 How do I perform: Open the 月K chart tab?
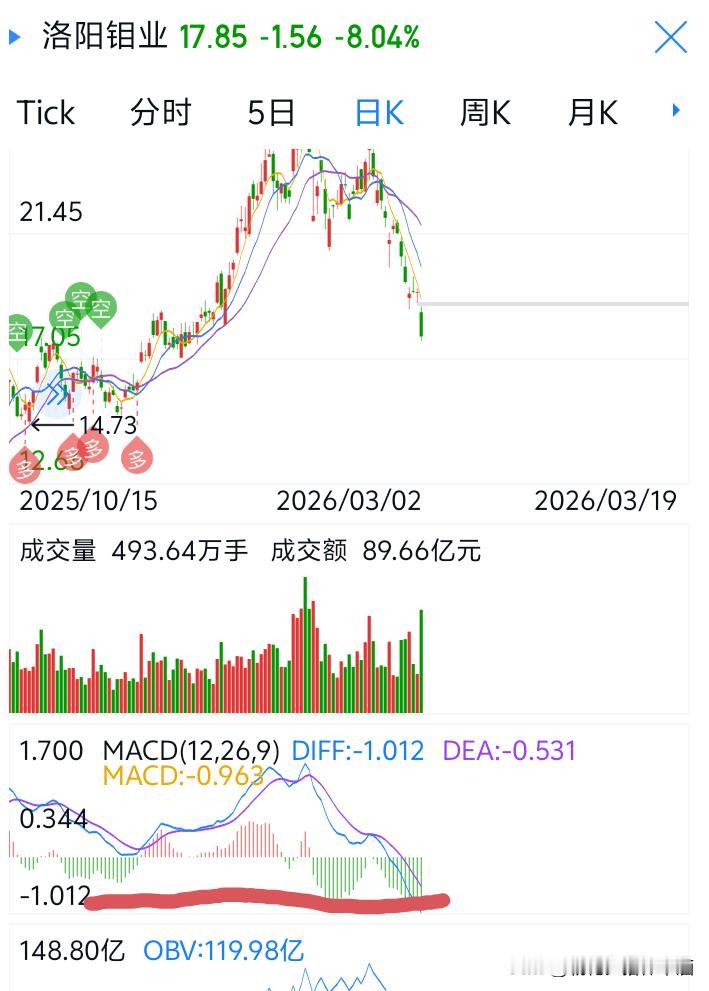[x=593, y=113]
